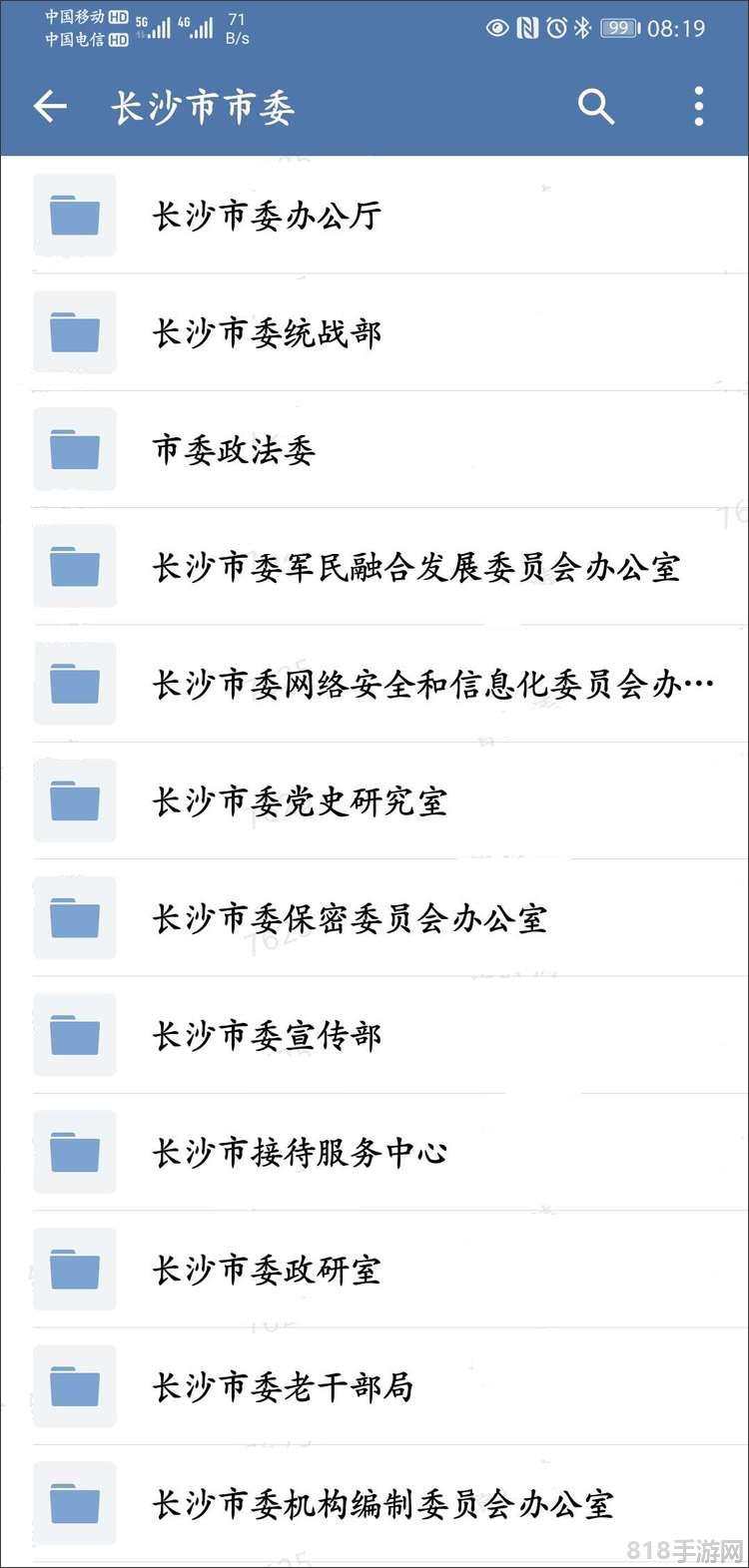749x1568 pixels.
Task: Open 长沙市委军民融合发展委员会办公室 folder
Action: click(x=389, y=567)
